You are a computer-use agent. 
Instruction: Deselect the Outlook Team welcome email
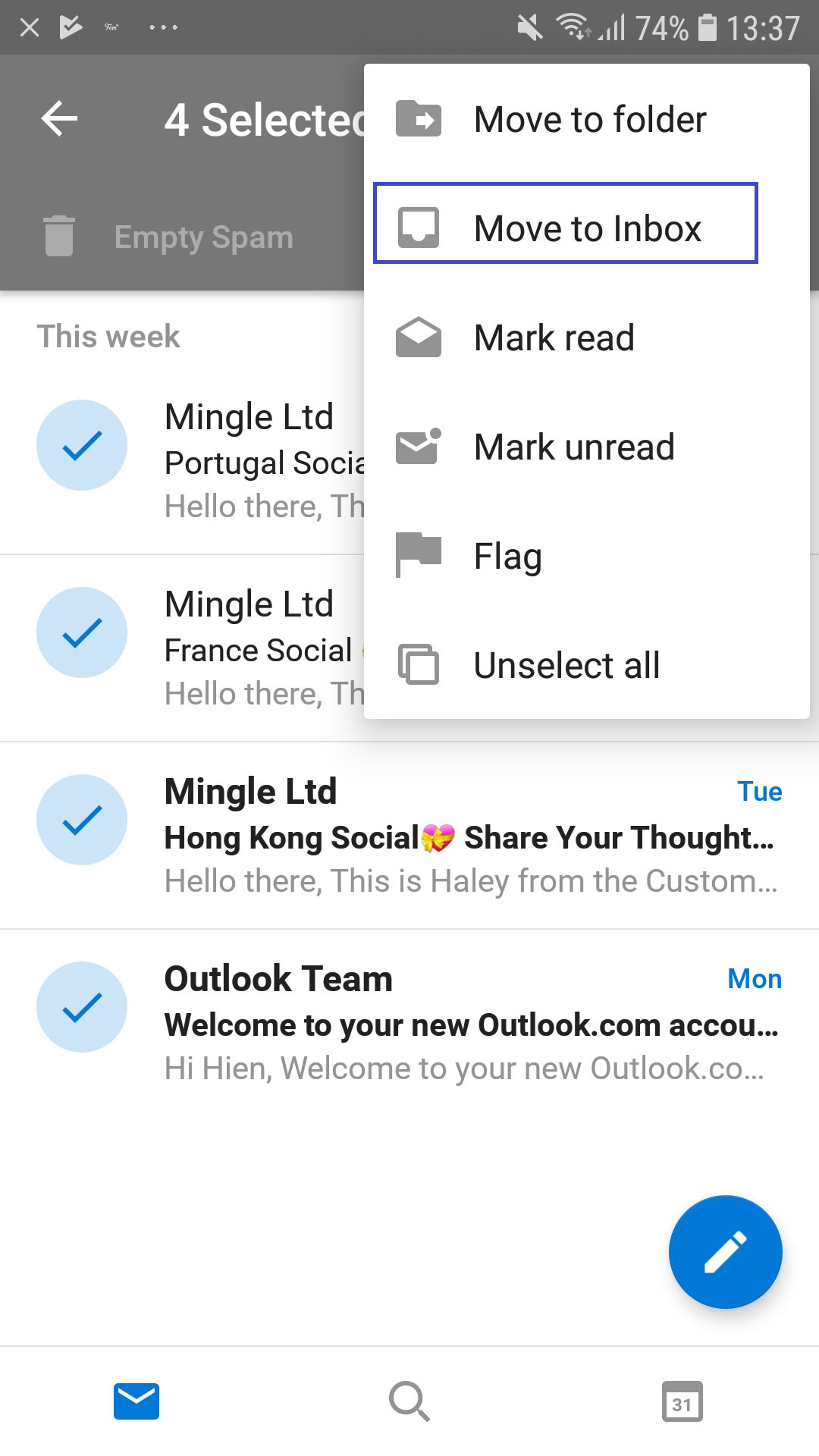(x=82, y=1007)
